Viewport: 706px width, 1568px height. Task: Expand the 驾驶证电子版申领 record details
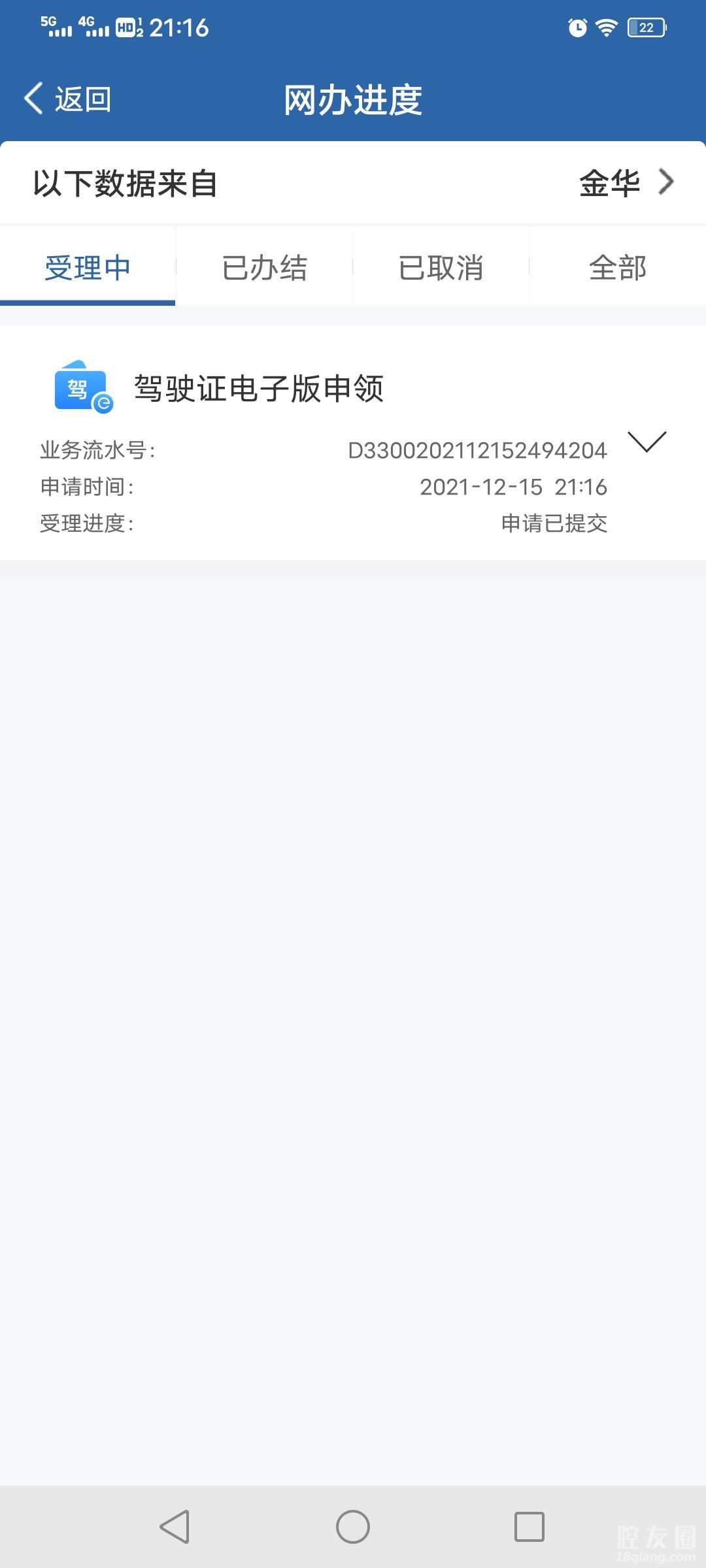[x=647, y=442]
